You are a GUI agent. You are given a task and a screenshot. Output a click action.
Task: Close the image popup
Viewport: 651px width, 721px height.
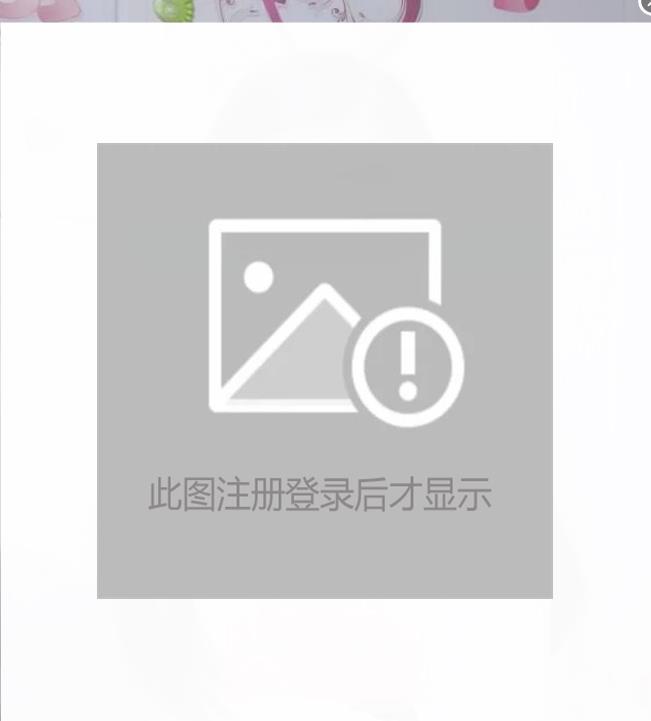pyautogui.click(x=645, y=5)
